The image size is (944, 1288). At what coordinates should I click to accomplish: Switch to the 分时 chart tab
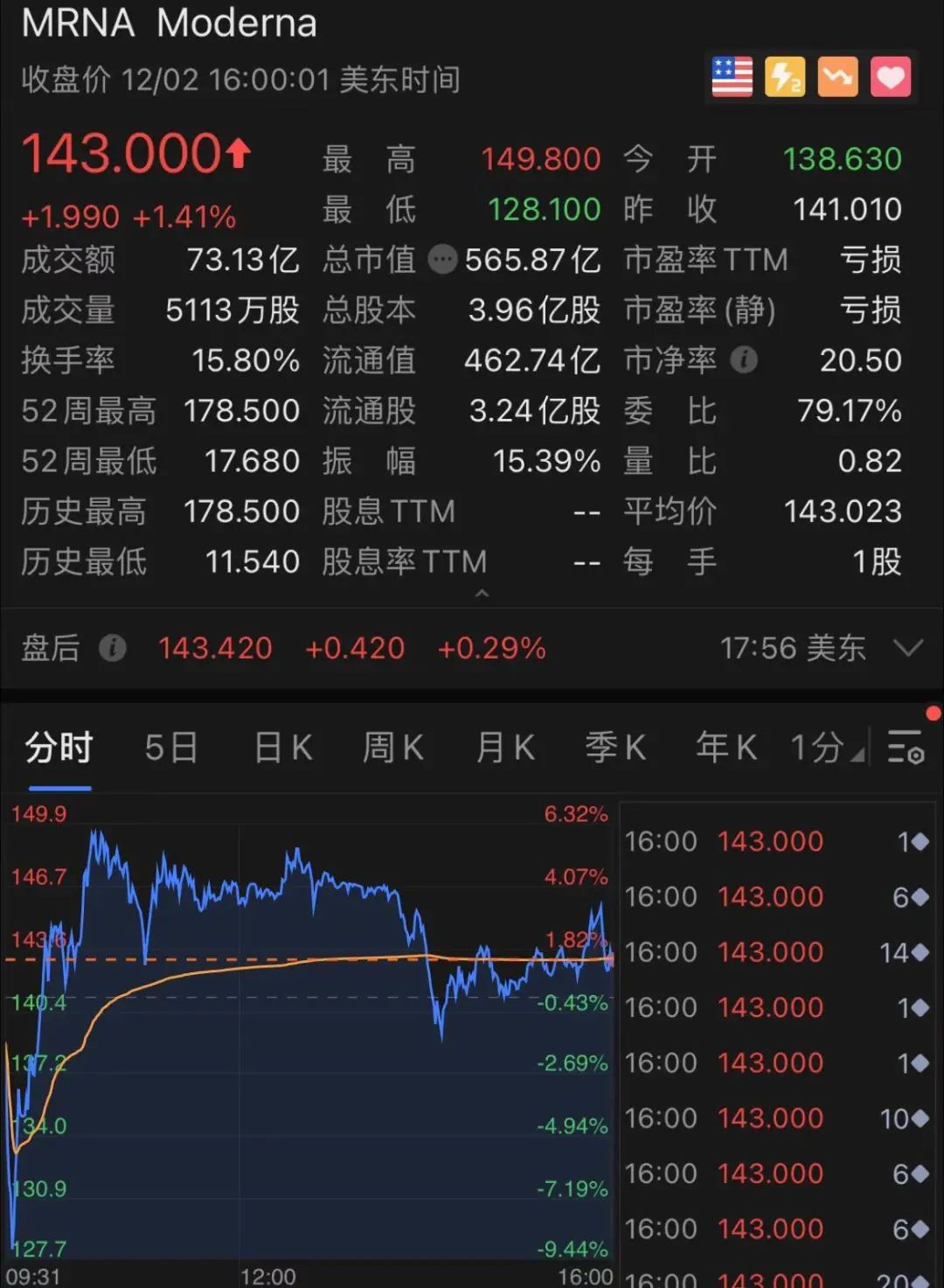click(59, 748)
